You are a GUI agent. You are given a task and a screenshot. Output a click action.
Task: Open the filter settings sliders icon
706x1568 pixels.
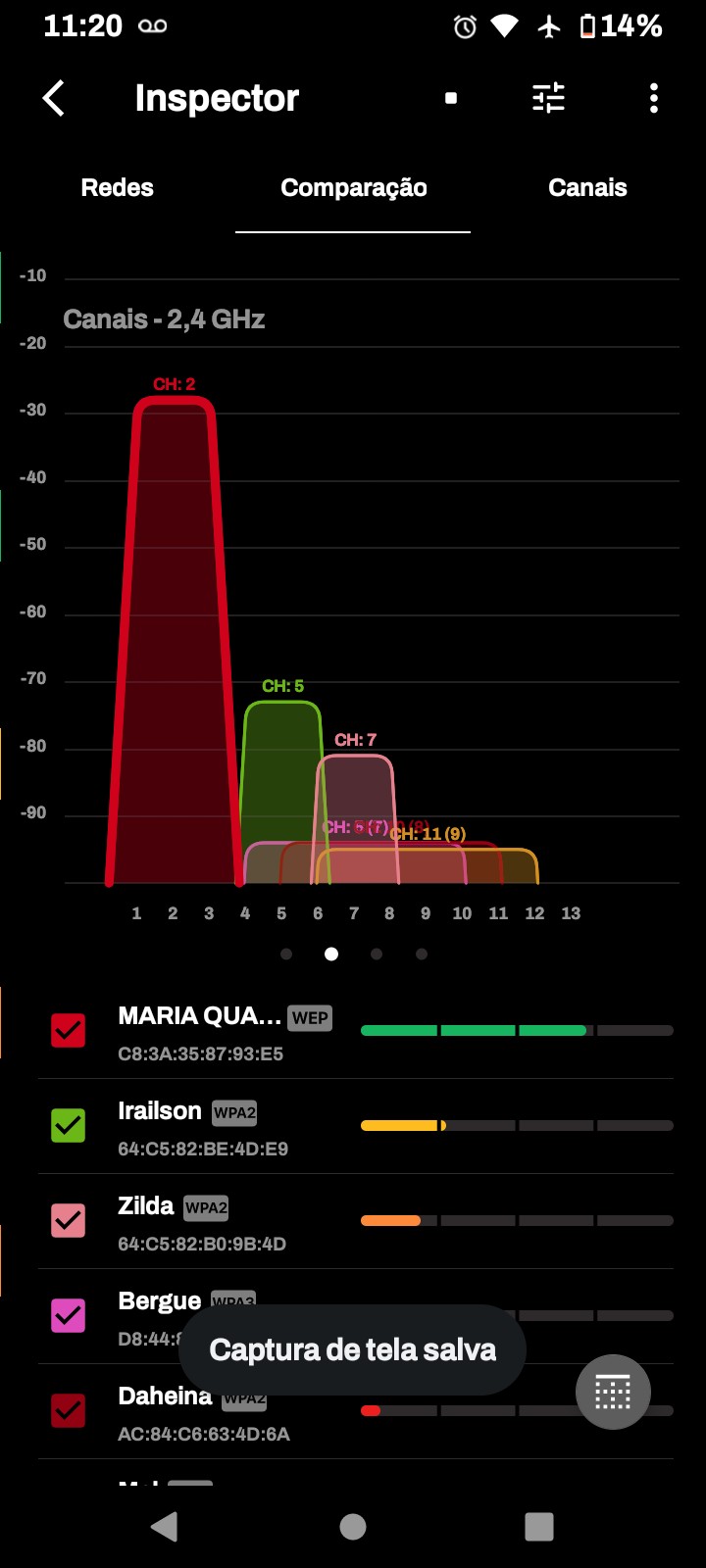[548, 98]
